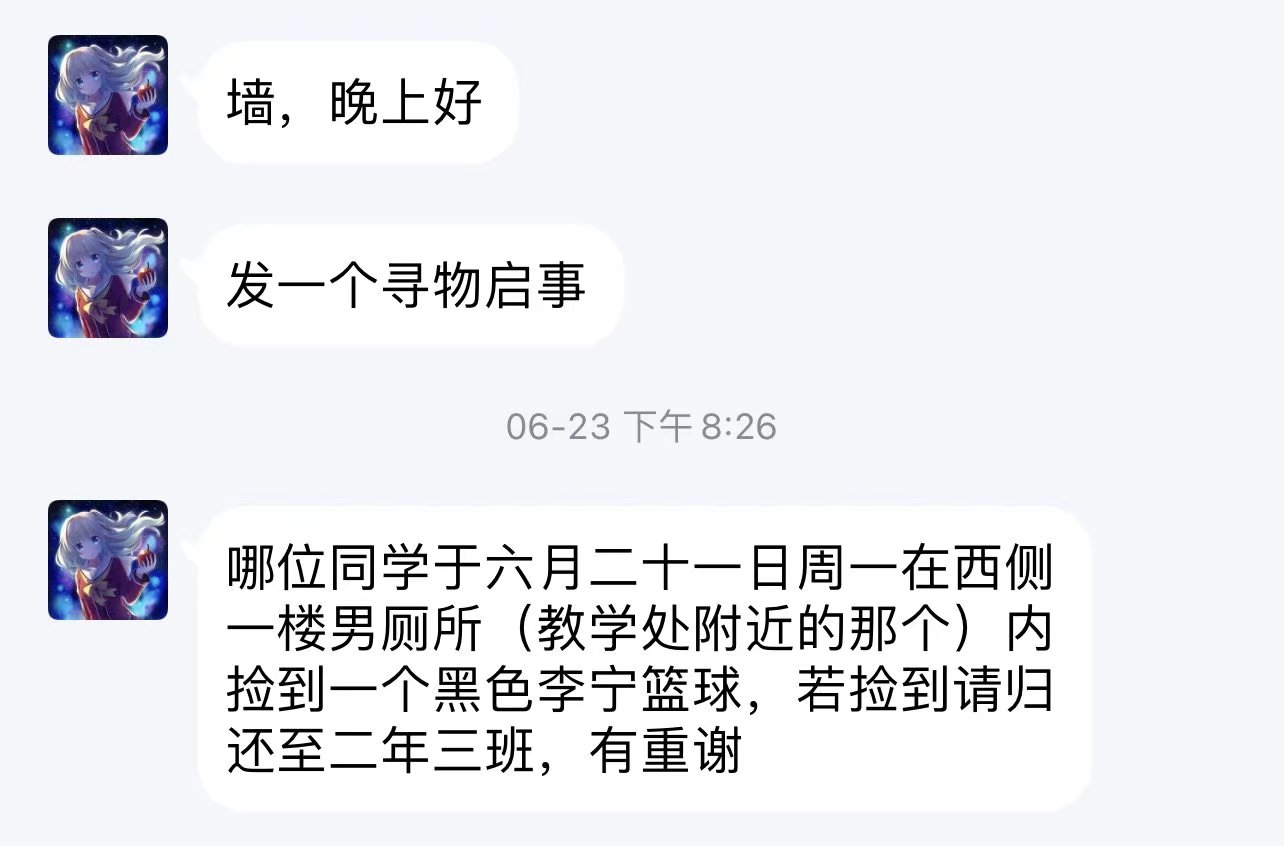Tap the avatar next to "发一个寻物启事"

(108, 278)
